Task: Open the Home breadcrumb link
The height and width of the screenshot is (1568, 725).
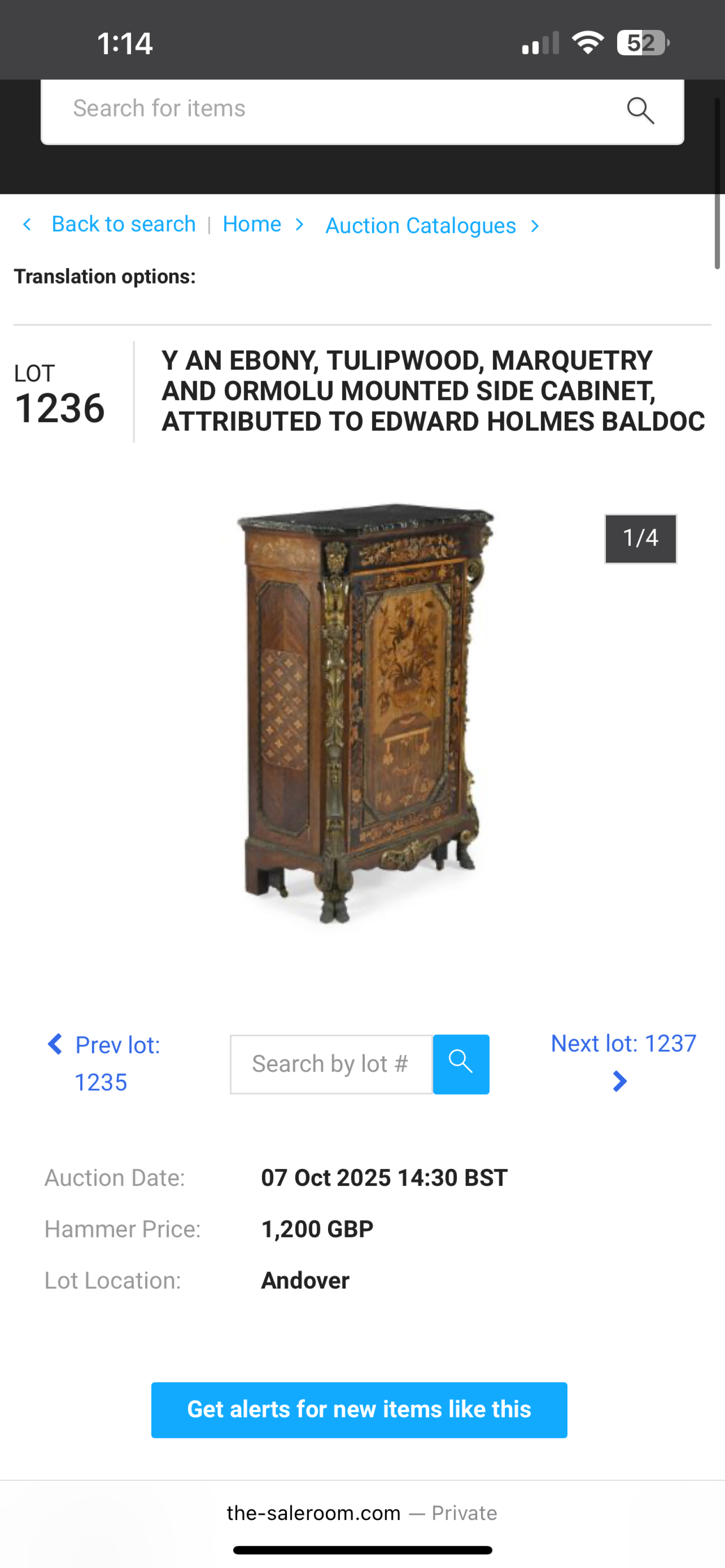Action: click(x=252, y=225)
